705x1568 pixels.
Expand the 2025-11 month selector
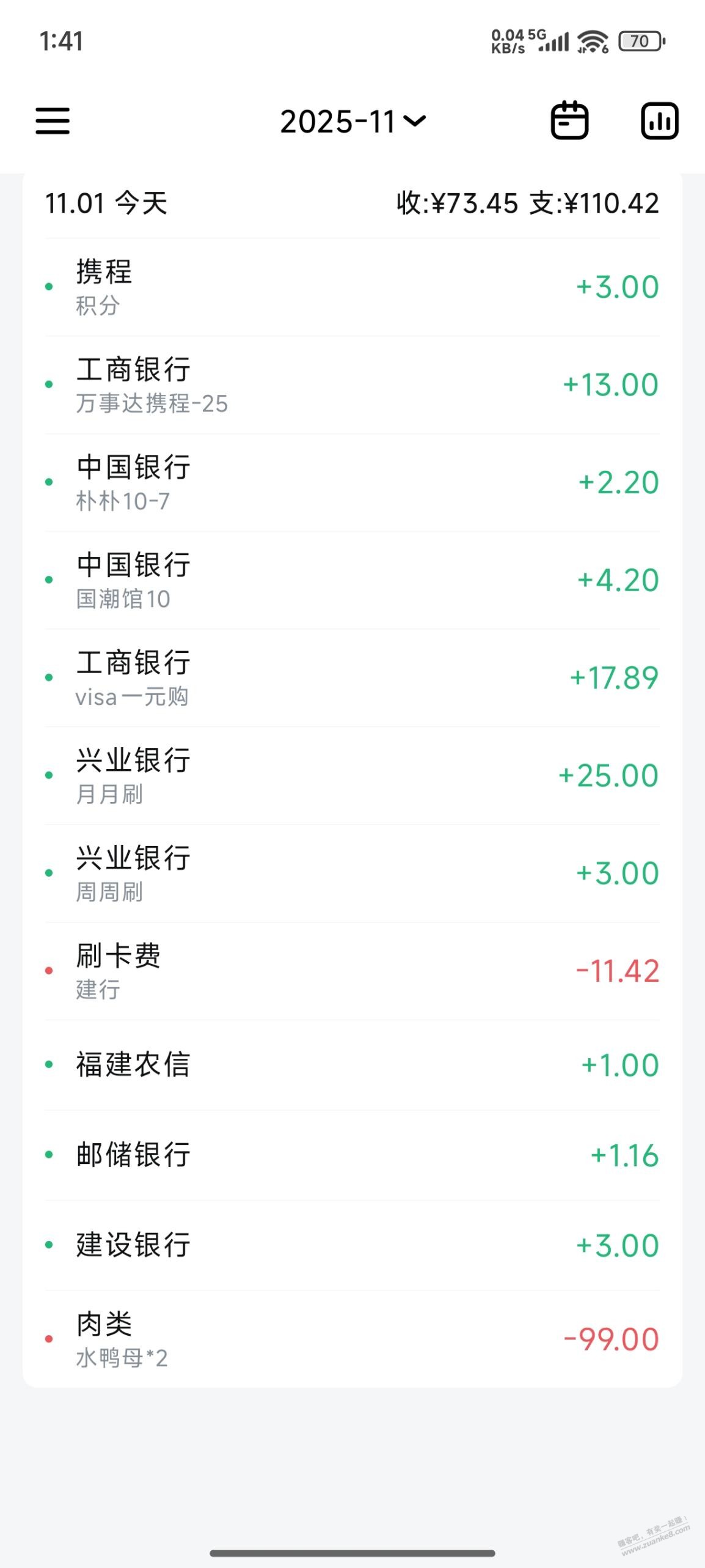coord(352,122)
